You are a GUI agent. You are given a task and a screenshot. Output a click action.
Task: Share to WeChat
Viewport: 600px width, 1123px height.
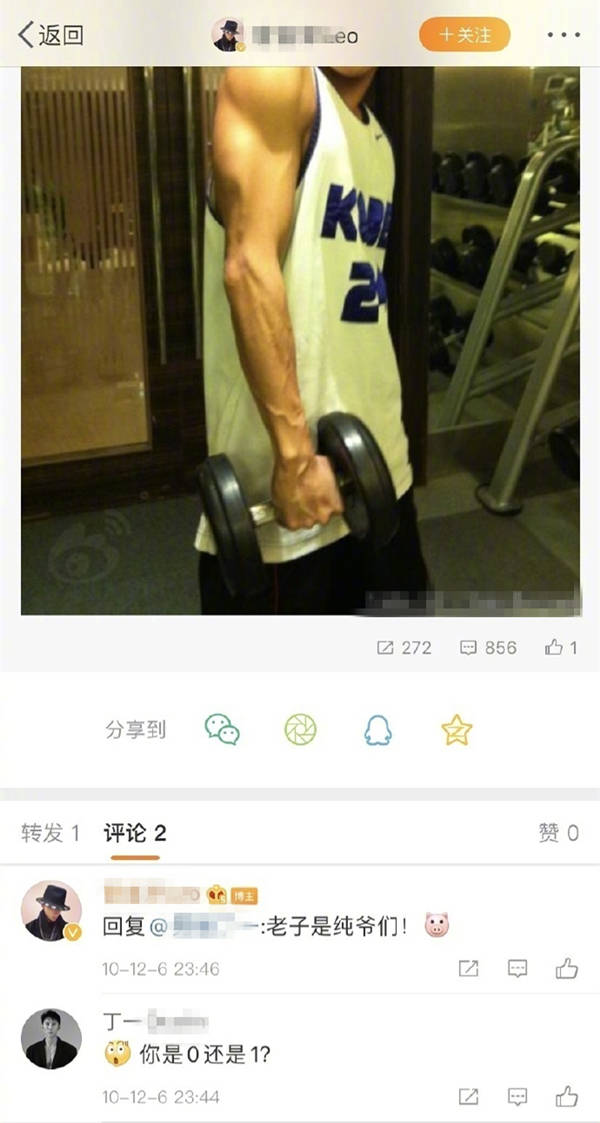[x=222, y=730]
